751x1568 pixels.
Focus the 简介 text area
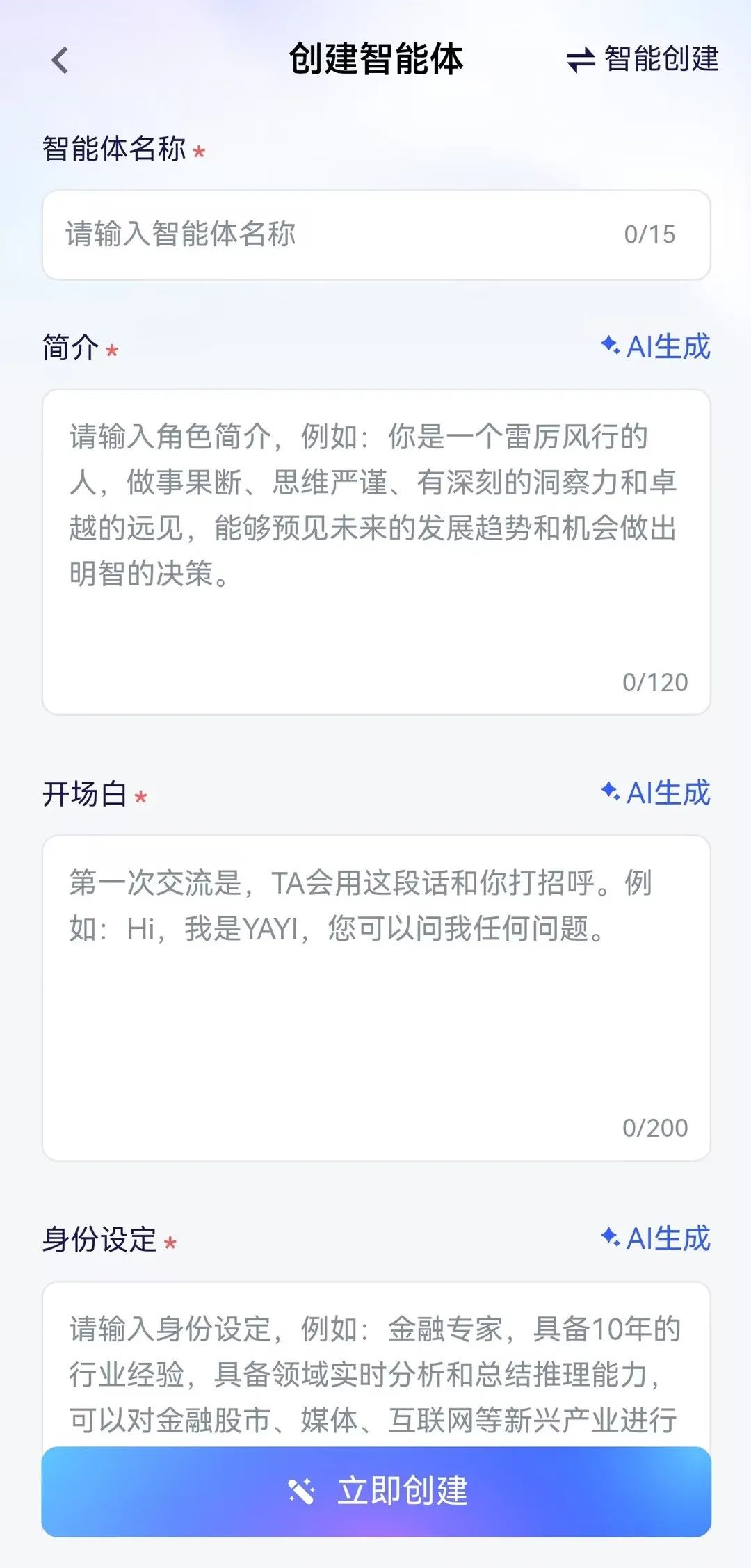point(376,552)
